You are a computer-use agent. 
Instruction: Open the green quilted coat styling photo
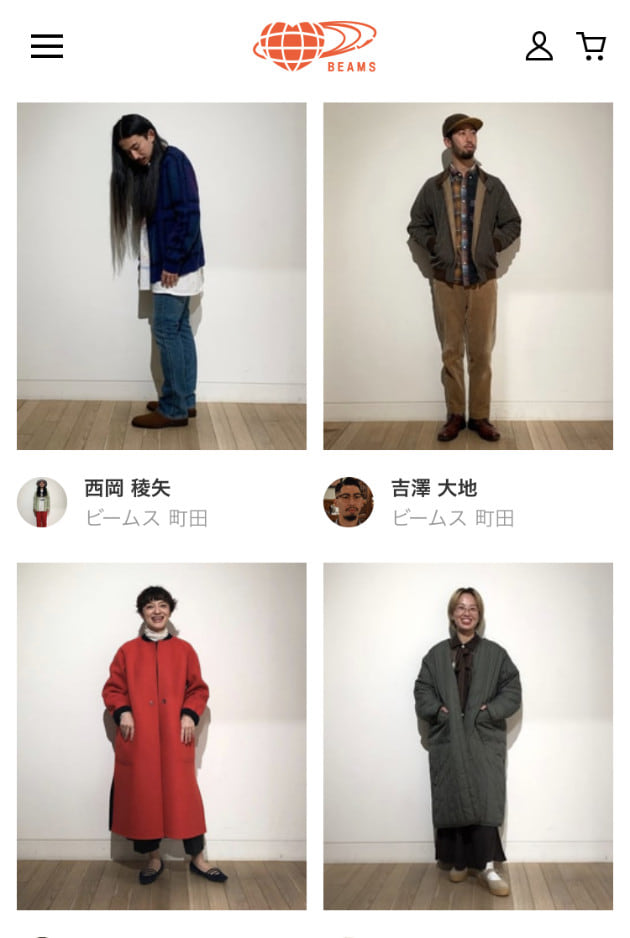point(467,735)
